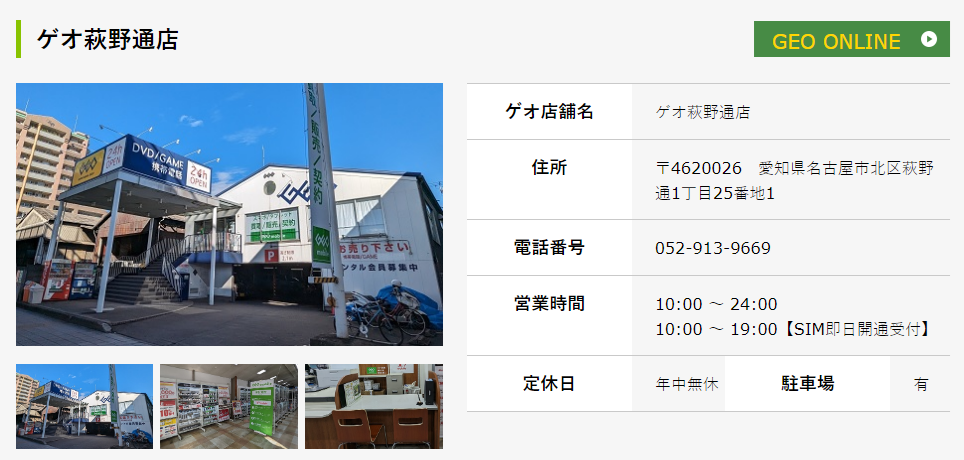964x460 pixels.
Task: Select the storefront exterior thumbnail
Action: [x=85, y=406]
